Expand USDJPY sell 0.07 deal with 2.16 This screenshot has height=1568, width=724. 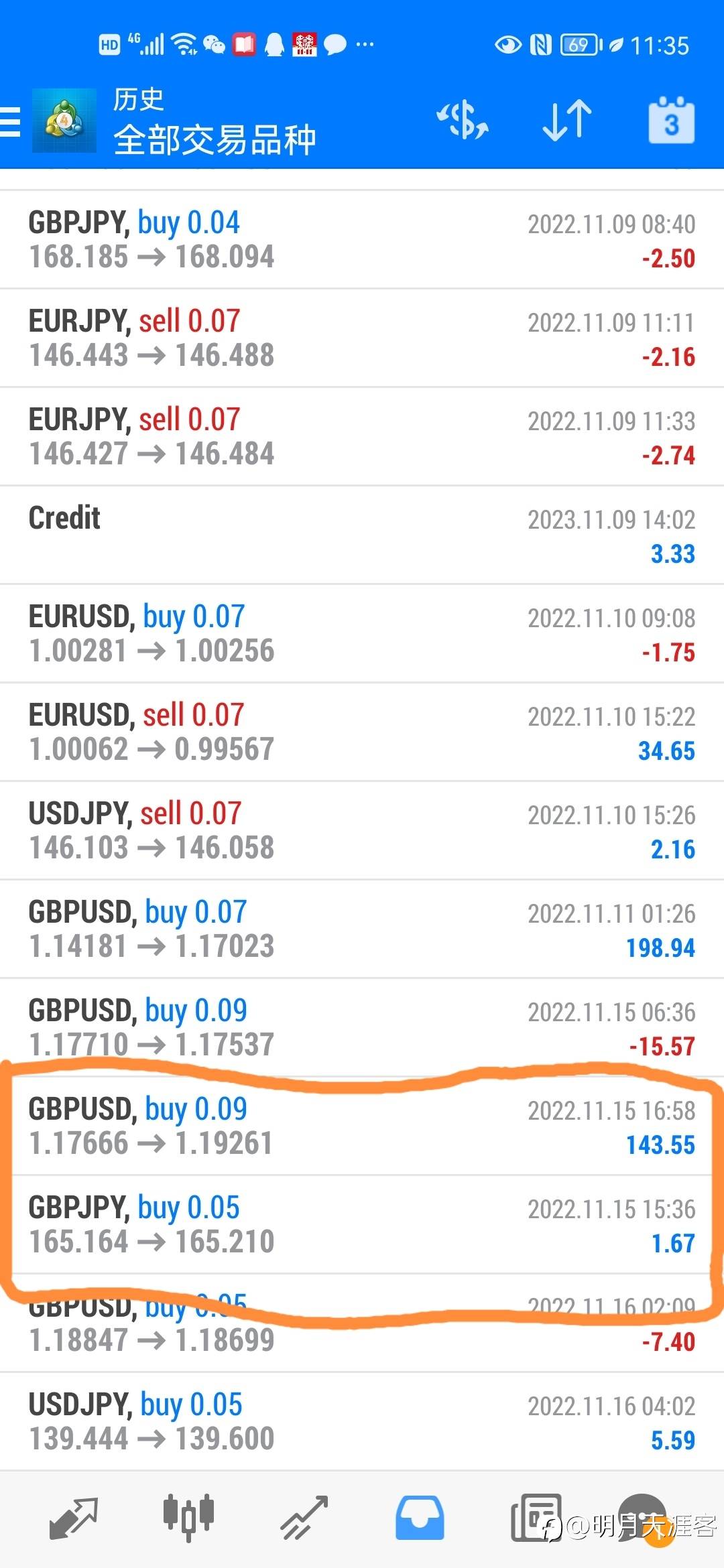click(x=362, y=831)
